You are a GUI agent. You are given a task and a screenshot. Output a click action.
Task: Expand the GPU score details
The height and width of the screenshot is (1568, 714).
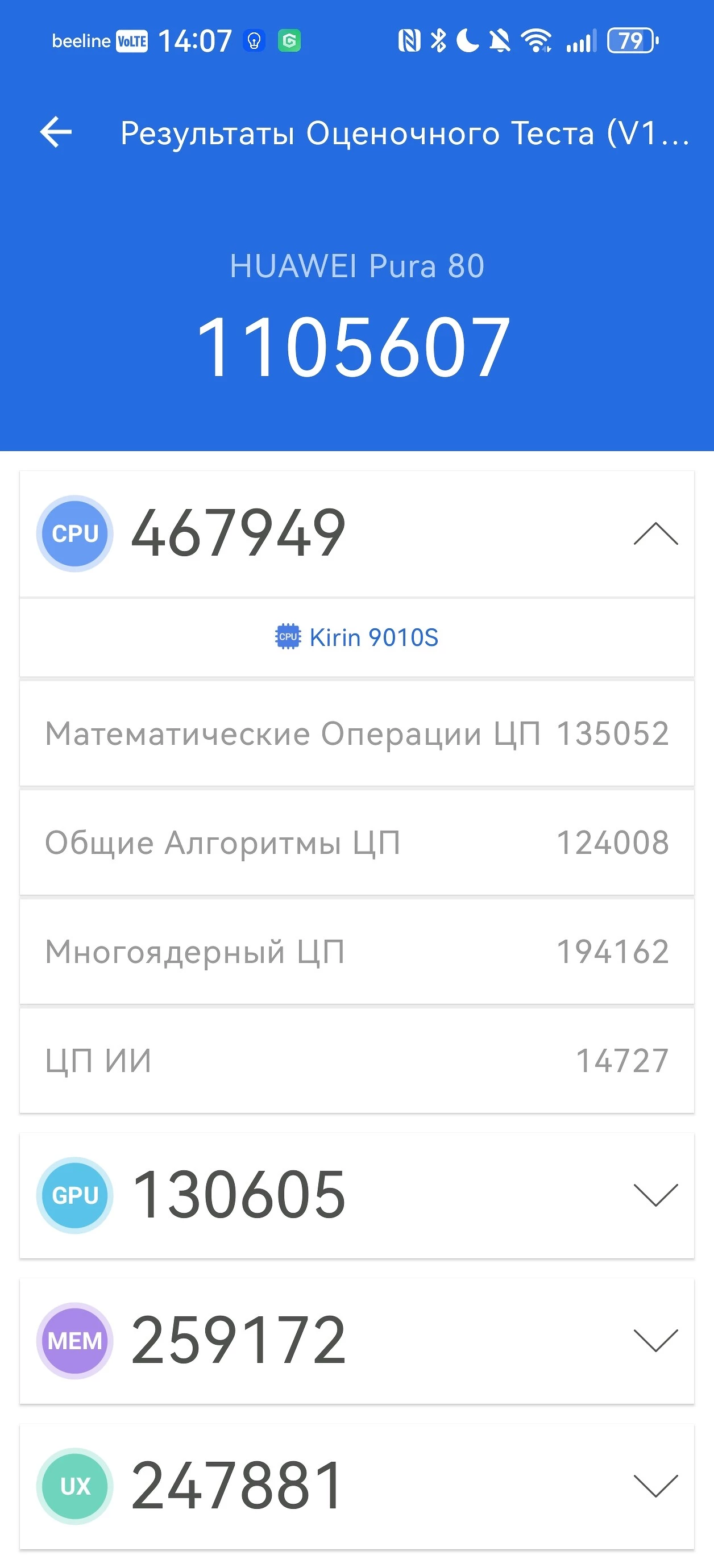655,1195
